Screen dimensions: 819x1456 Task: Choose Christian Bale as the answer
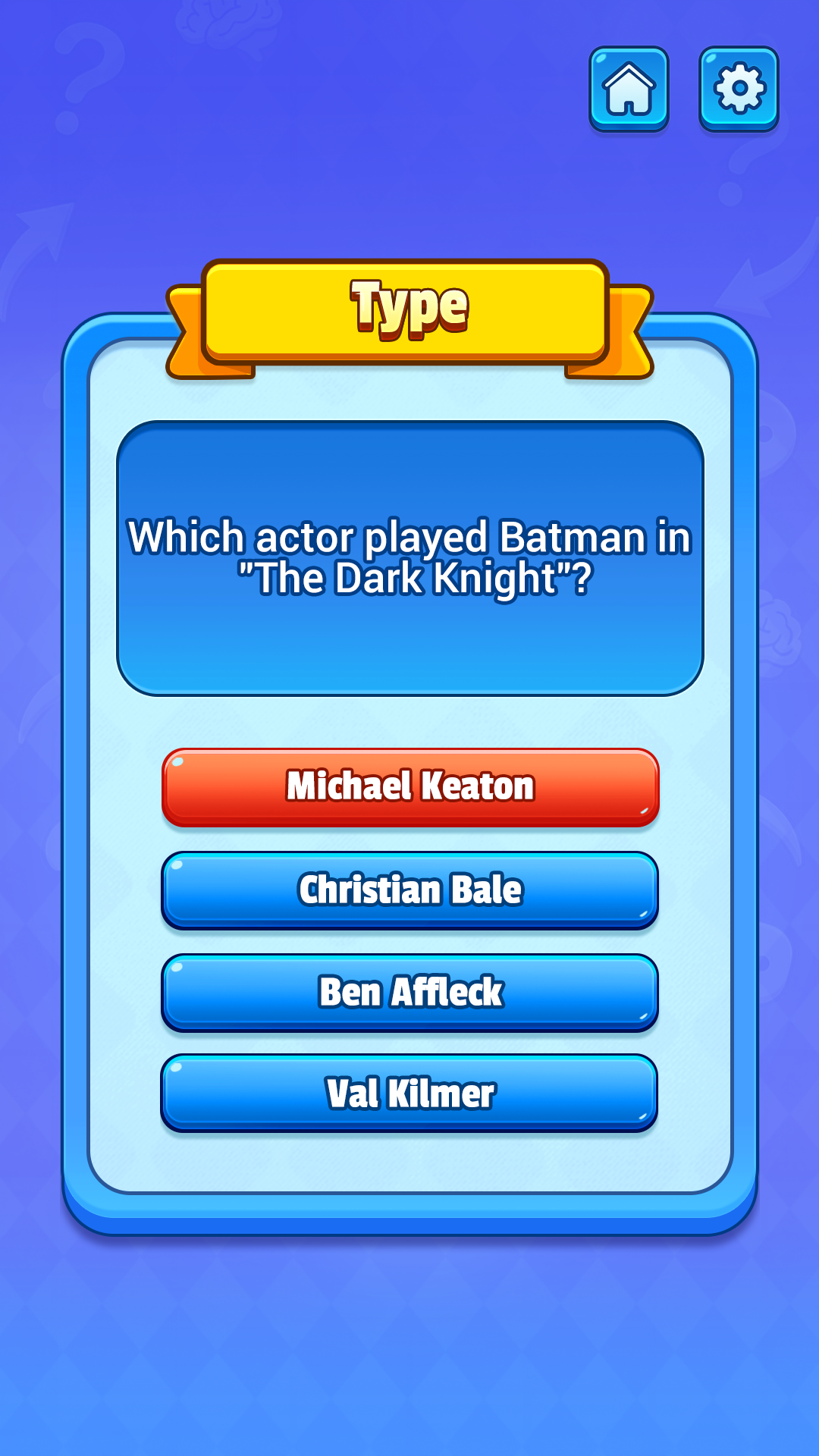(x=410, y=890)
